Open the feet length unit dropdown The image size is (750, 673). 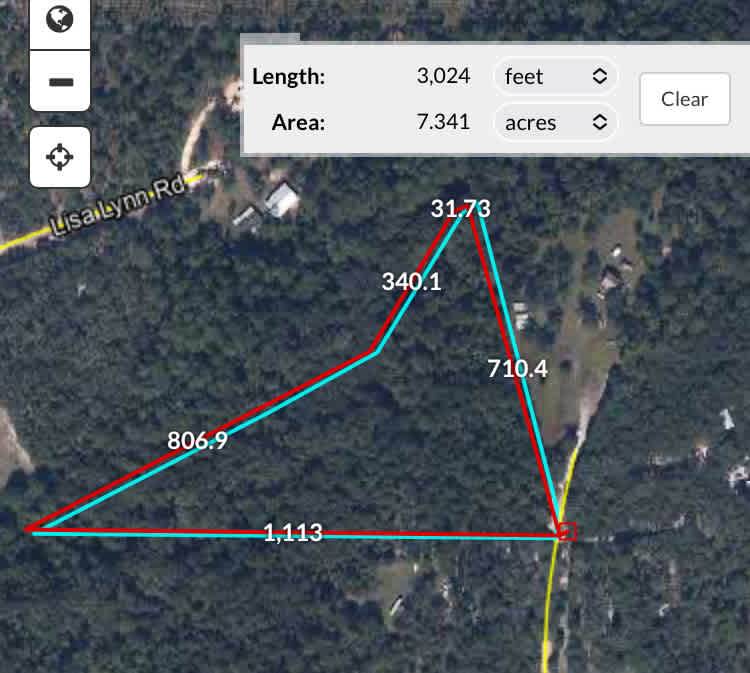[x=555, y=76]
